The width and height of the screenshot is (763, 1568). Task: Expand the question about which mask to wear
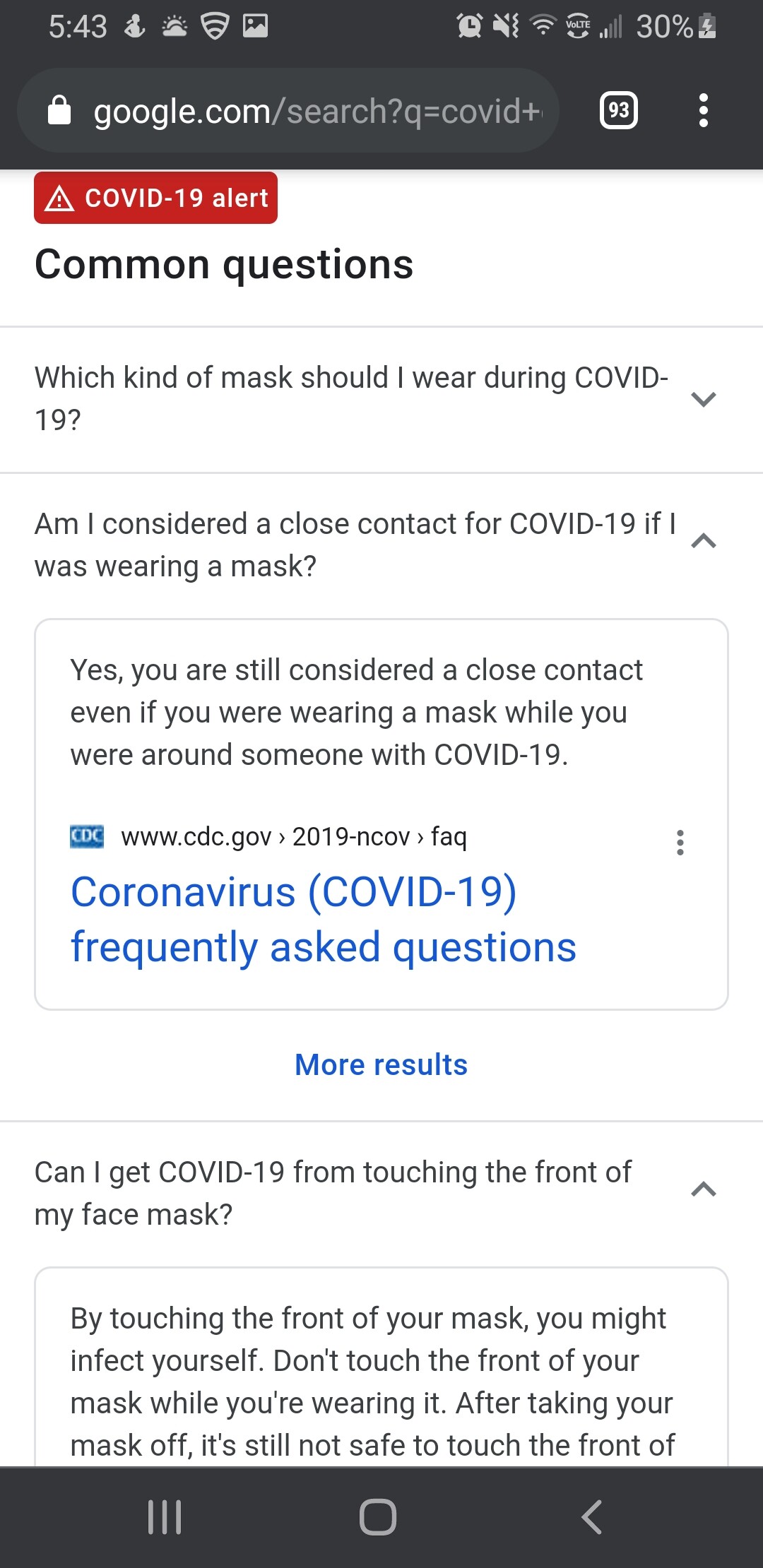click(703, 399)
